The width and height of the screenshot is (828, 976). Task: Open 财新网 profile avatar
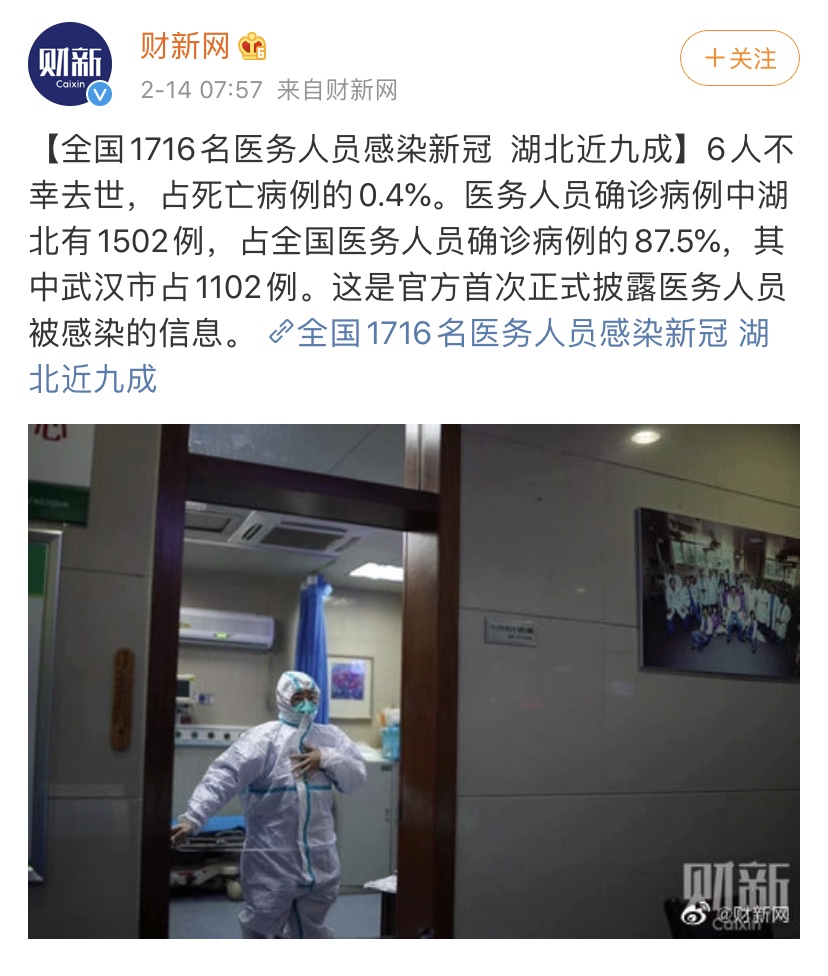coord(69,65)
